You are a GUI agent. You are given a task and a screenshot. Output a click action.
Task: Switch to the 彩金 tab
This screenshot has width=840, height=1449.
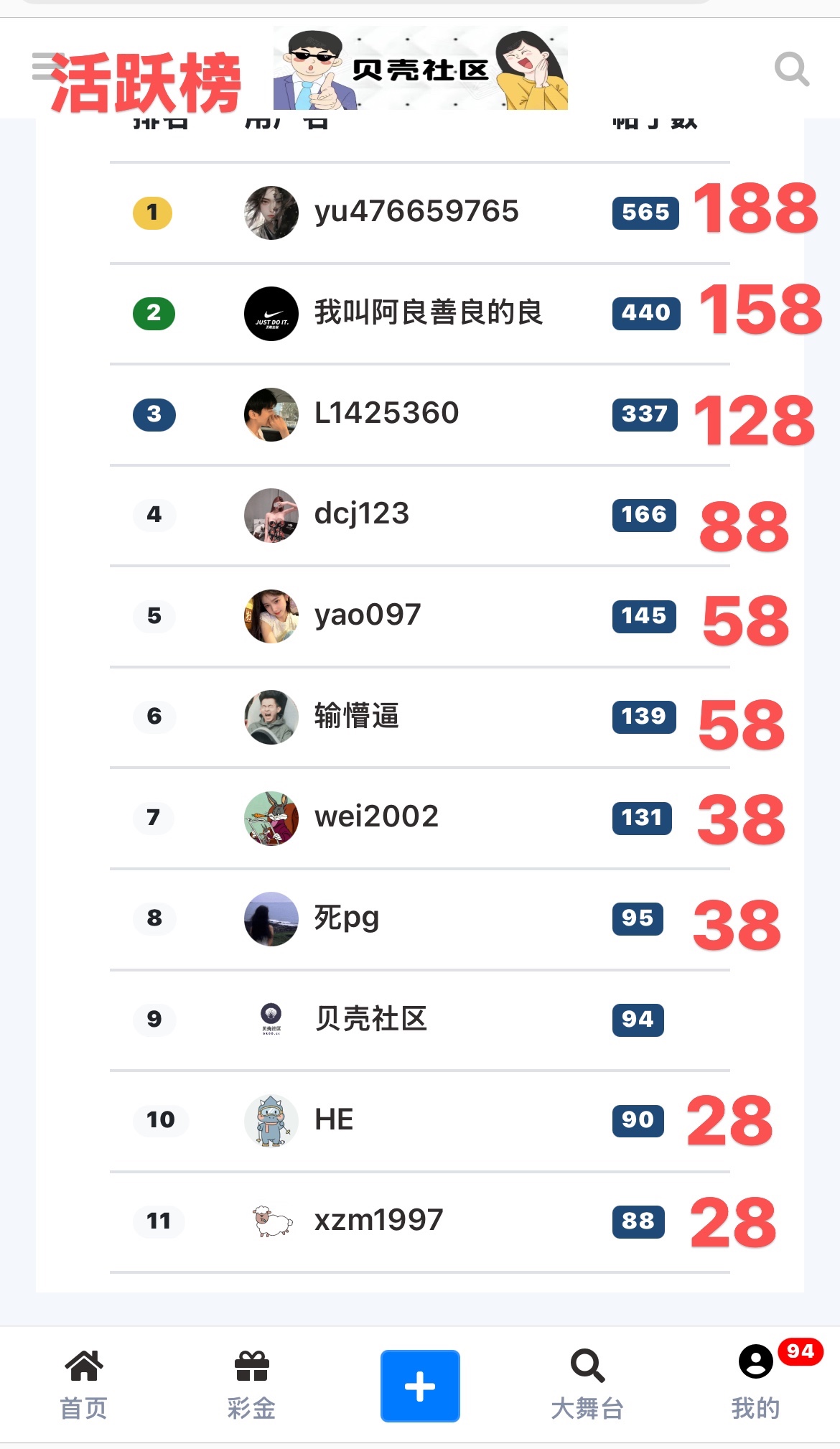tap(251, 1385)
